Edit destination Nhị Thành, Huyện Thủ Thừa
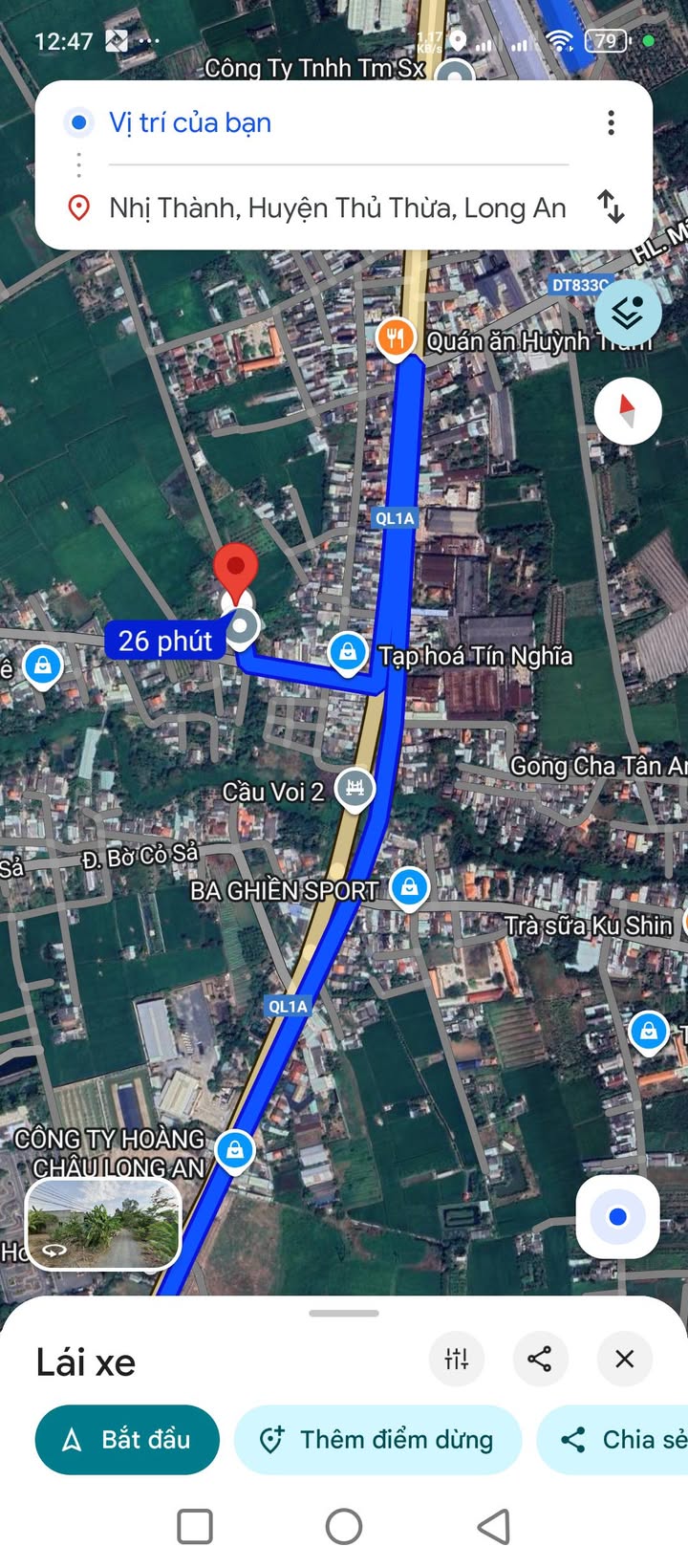This screenshot has width=688, height=1568. tap(338, 207)
